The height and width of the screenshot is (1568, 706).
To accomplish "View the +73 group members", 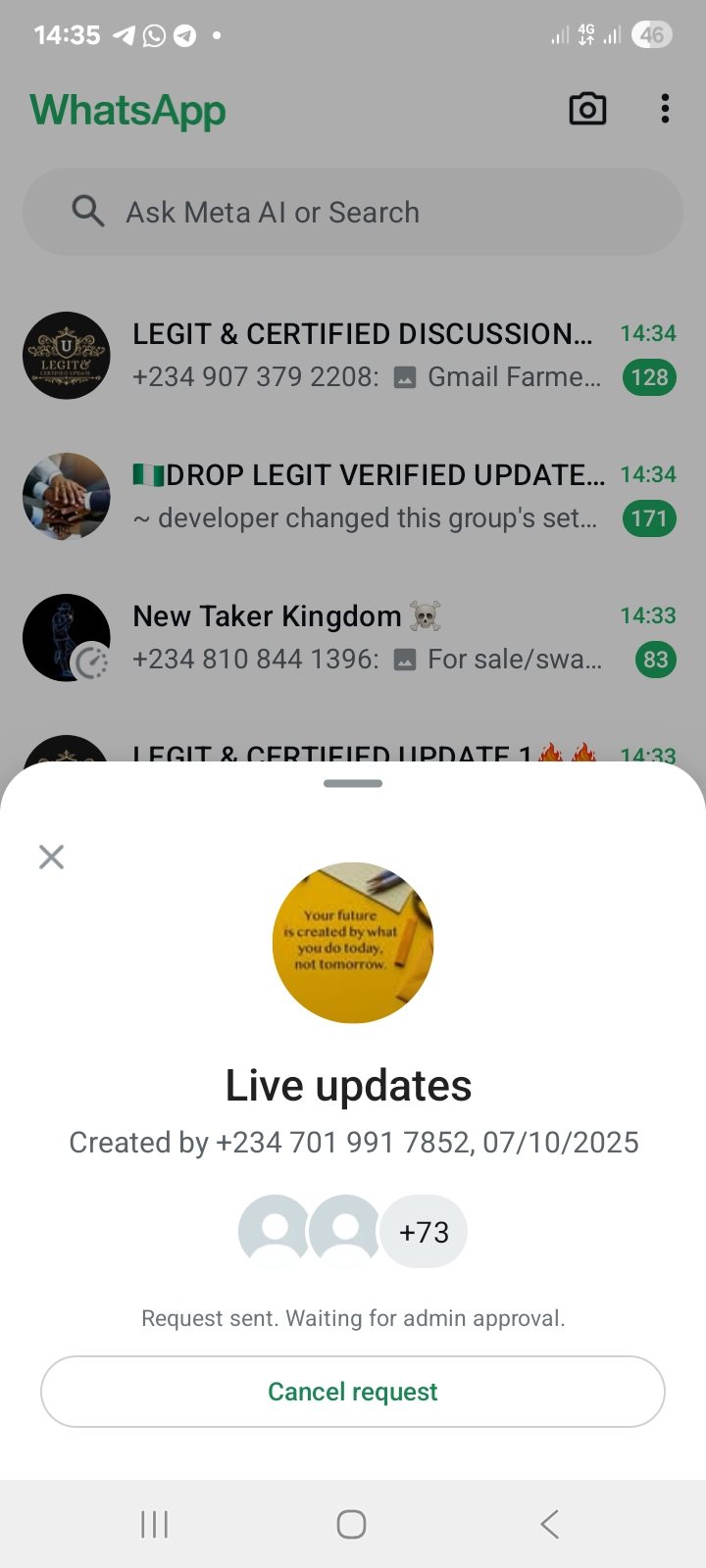I will tap(424, 1232).
